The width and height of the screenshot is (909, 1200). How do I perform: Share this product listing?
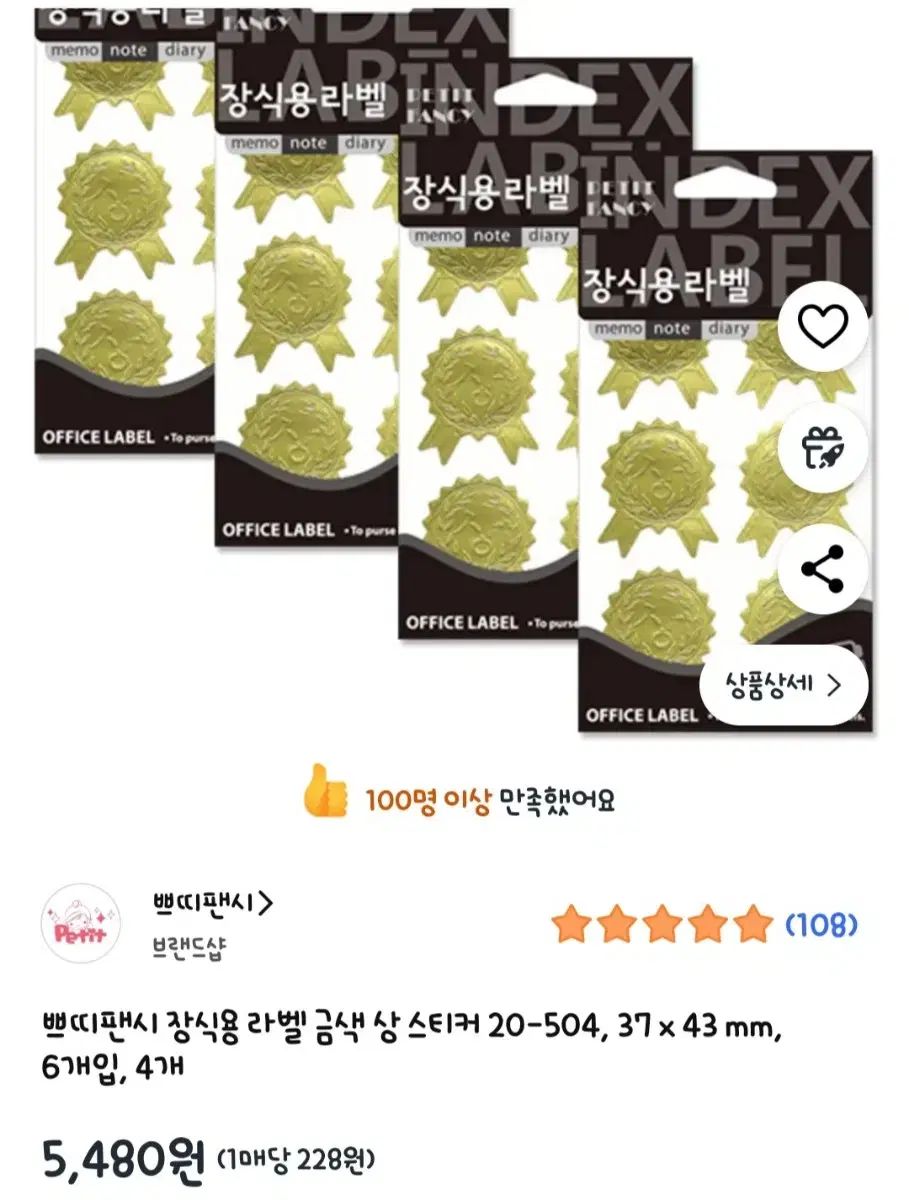click(x=823, y=569)
